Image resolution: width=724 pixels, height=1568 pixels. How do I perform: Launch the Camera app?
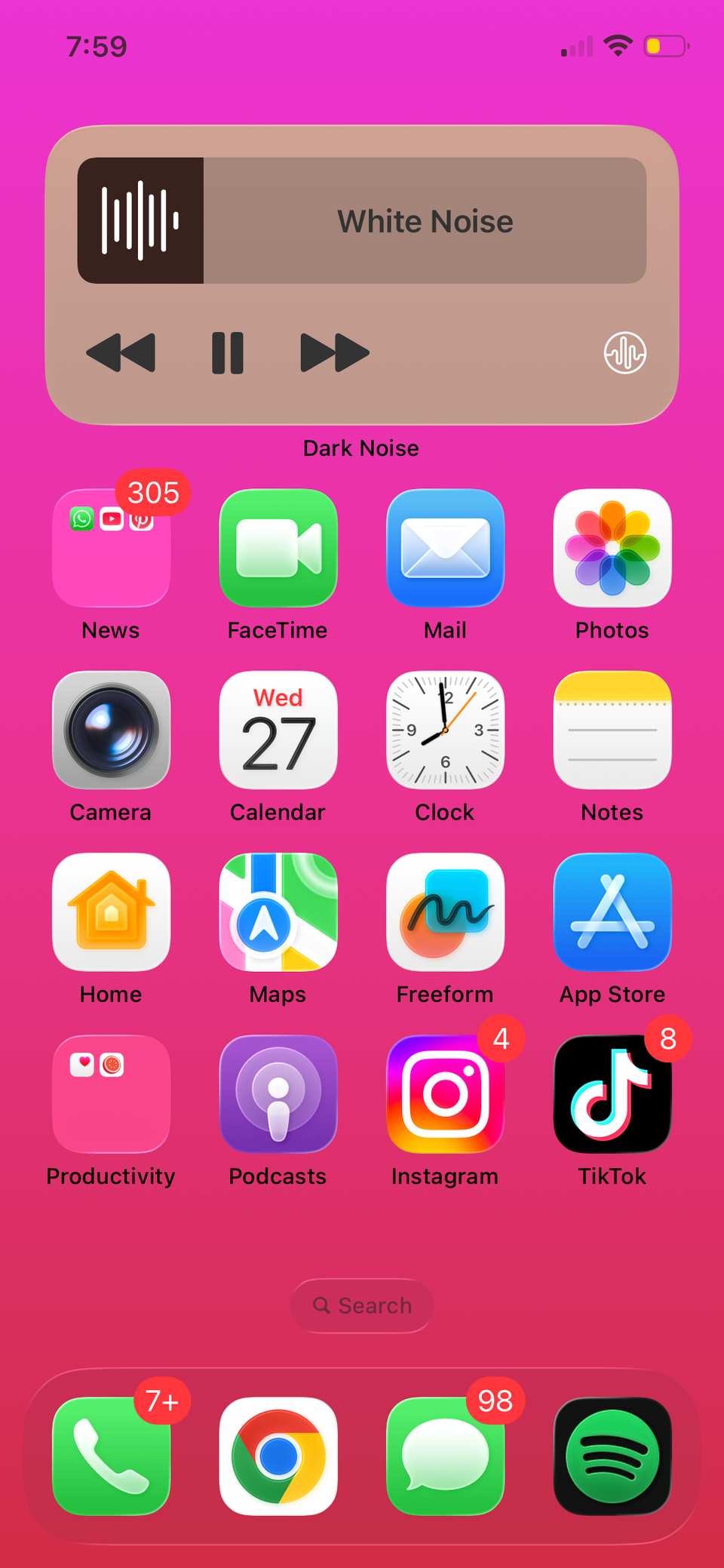[x=111, y=730]
